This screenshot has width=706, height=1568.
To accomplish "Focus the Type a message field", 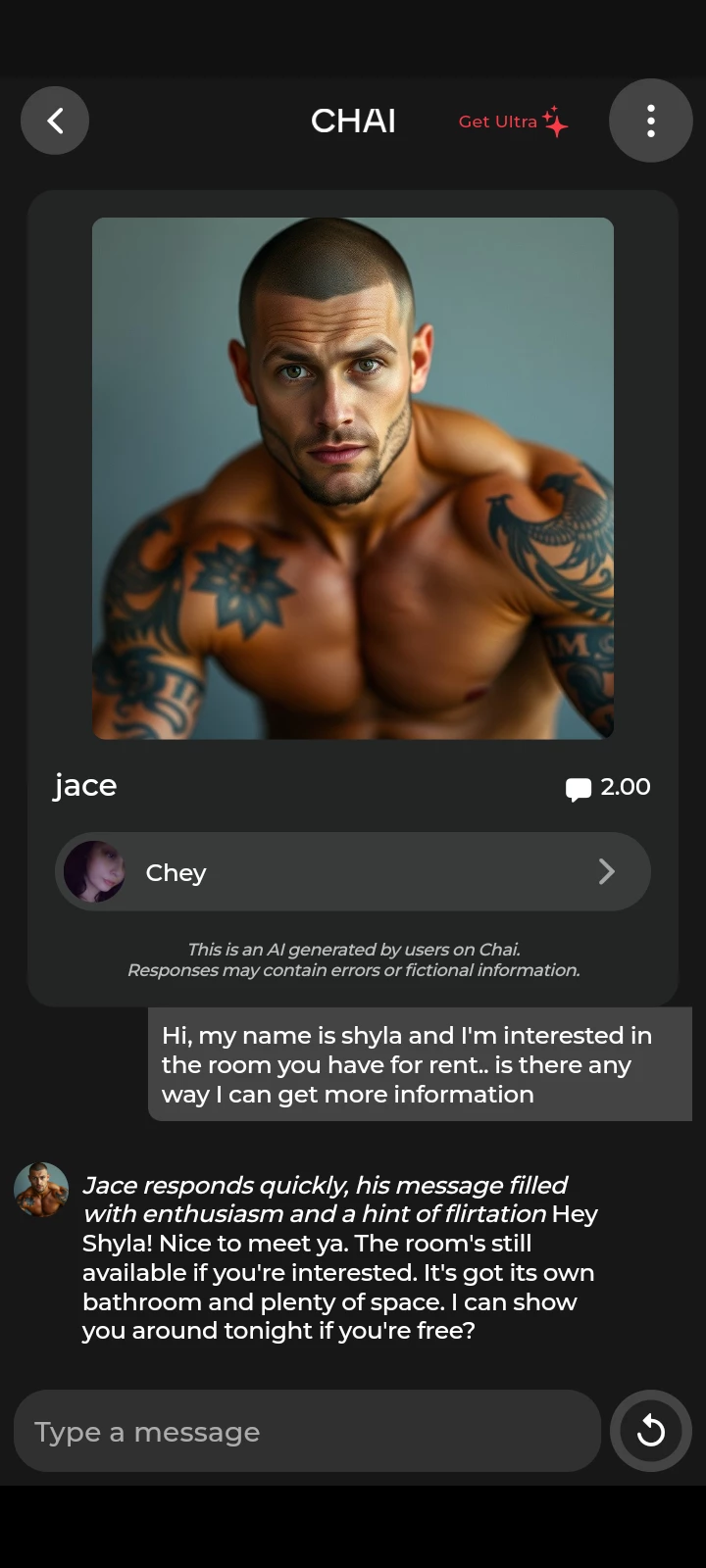I will (306, 1431).
